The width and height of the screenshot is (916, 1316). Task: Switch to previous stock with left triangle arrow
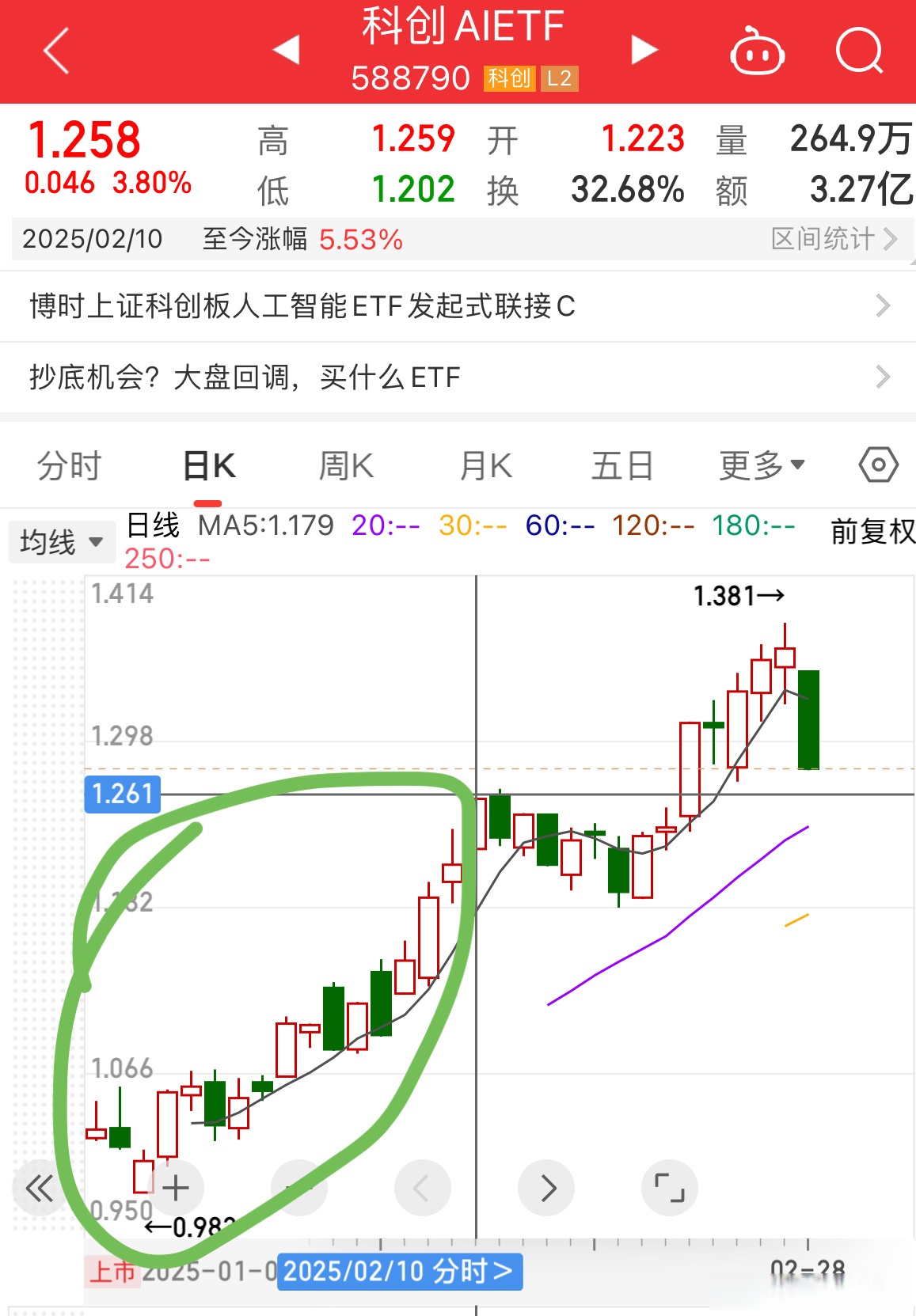click(x=287, y=49)
